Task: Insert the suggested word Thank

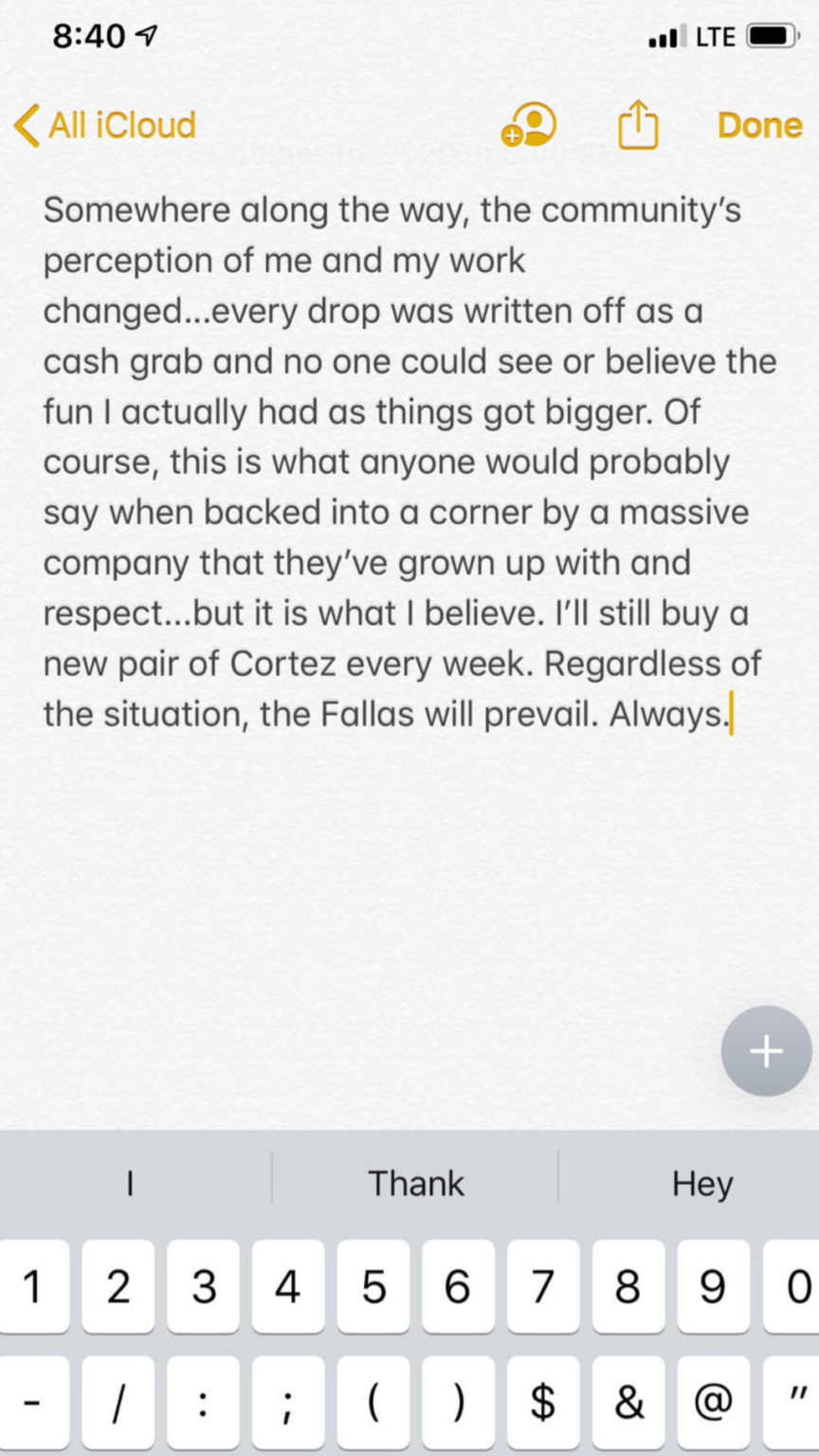Action: click(x=415, y=1183)
